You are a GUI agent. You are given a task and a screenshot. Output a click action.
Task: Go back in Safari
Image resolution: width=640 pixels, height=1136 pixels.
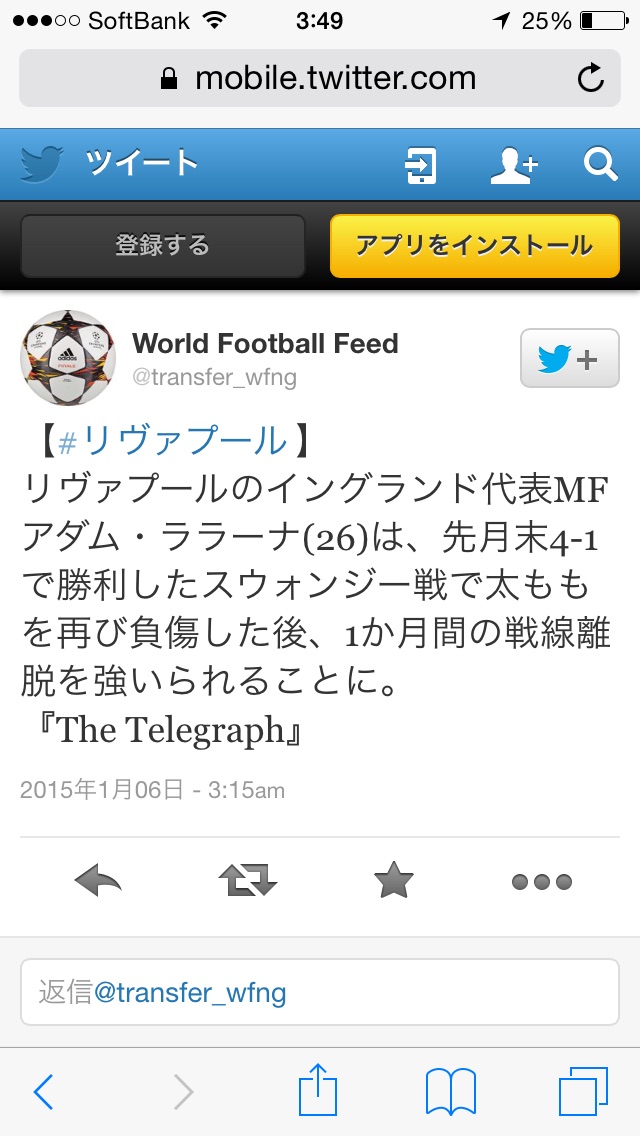pos(43,1091)
